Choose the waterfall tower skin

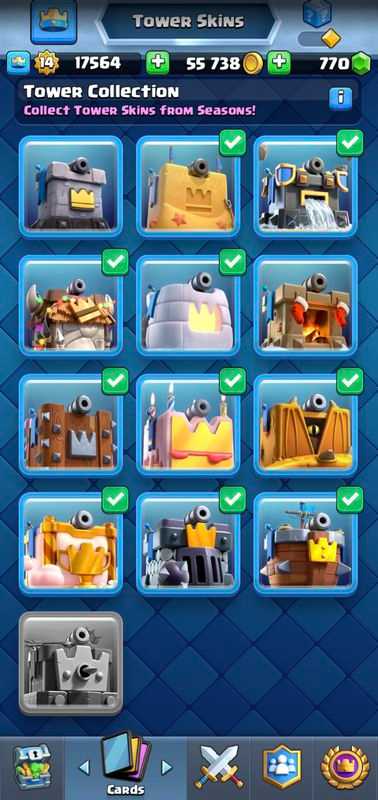tap(306, 186)
